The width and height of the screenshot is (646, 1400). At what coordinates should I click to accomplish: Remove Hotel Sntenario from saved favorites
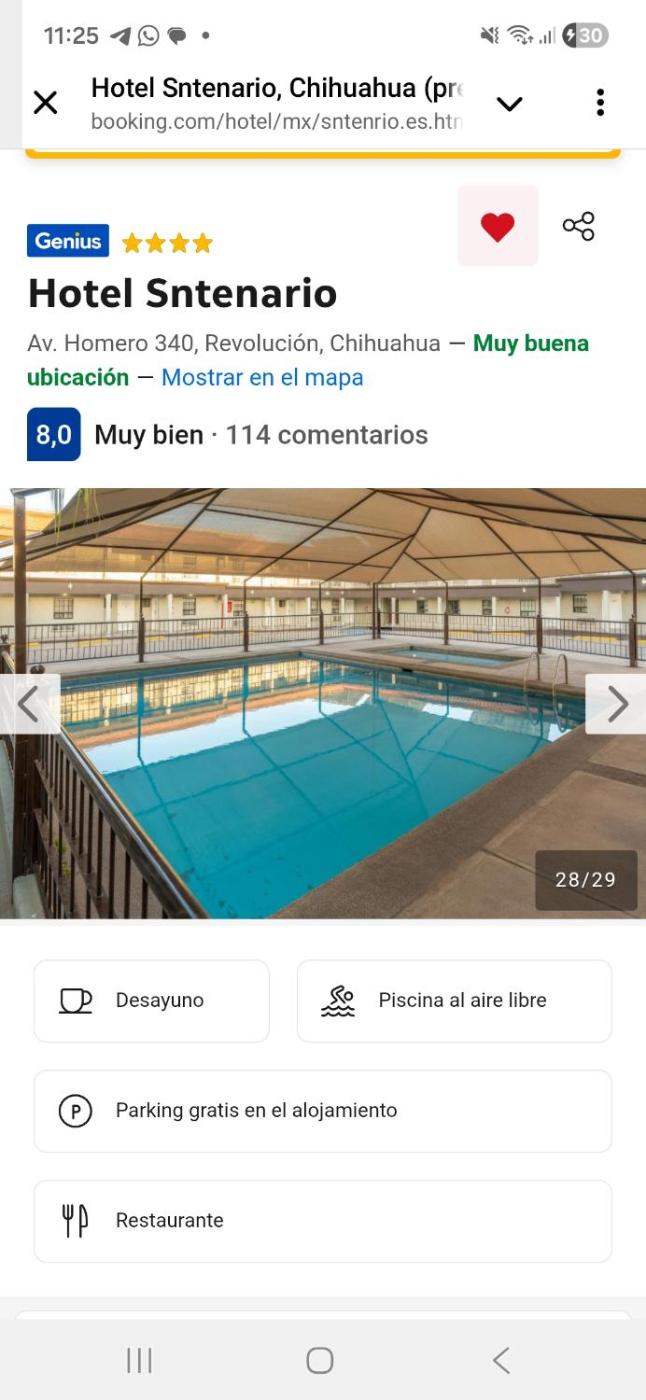point(497,227)
